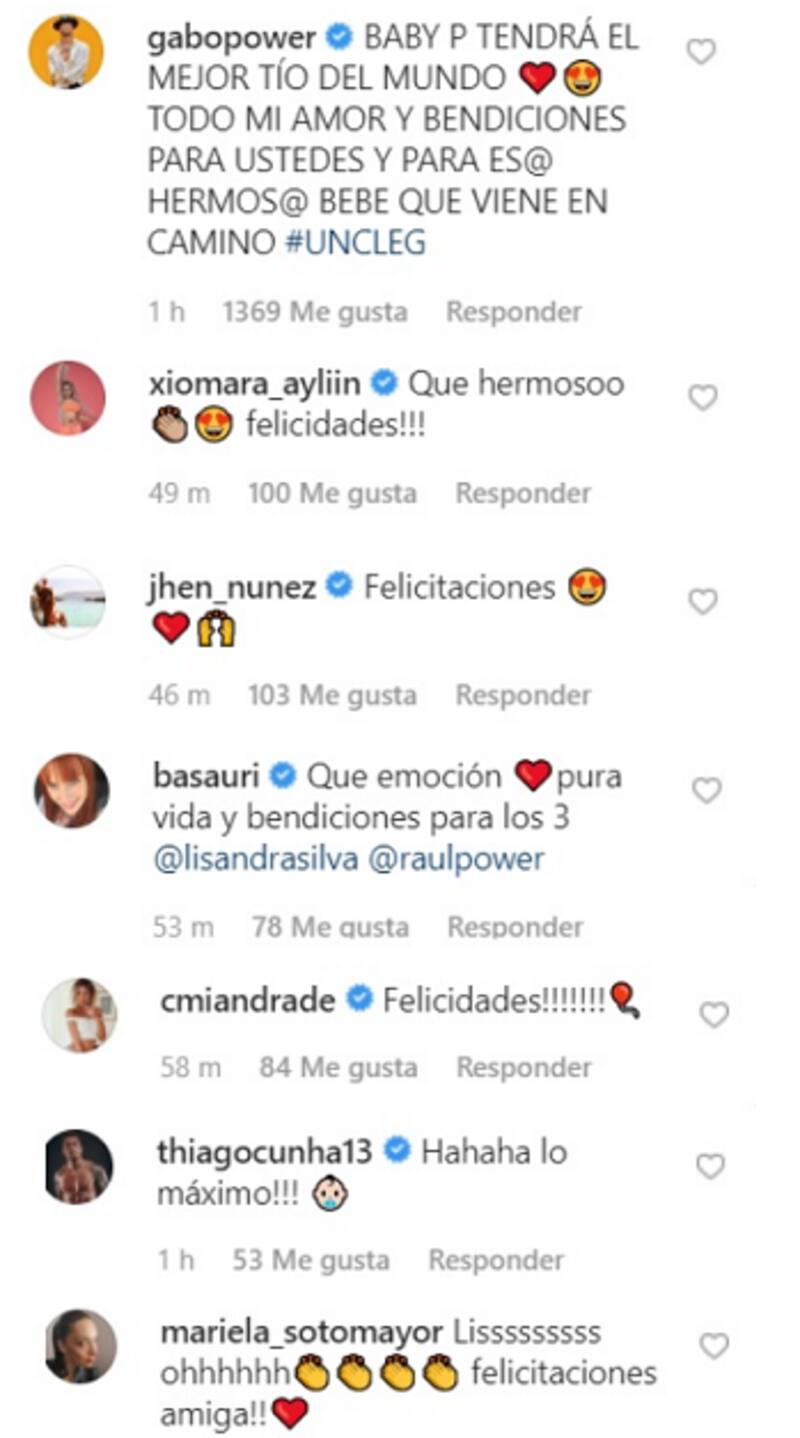Reply to jhen_nunez's comment

pyautogui.click(x=523, y=695)
